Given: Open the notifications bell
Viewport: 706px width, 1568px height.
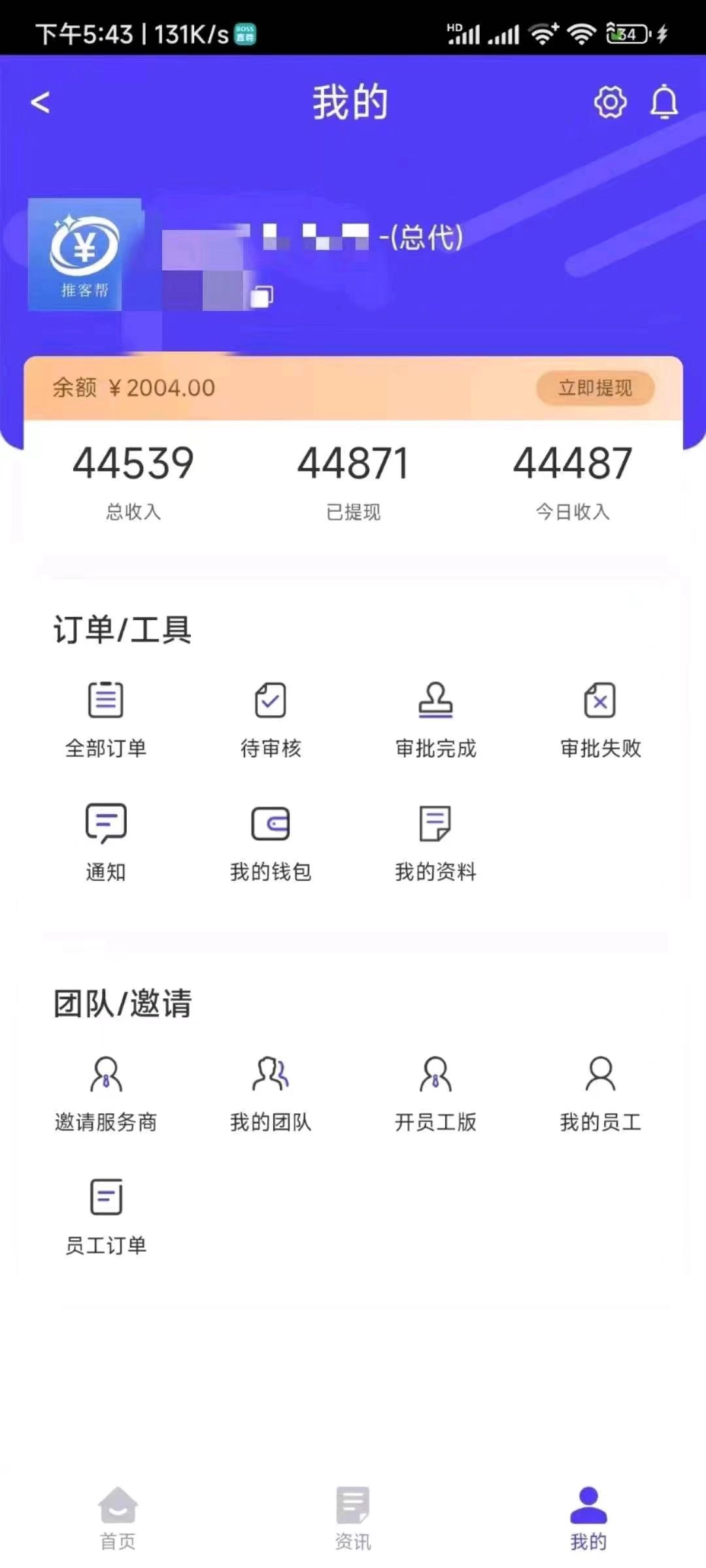Looking at the screenshot, I should coord(664,103).
